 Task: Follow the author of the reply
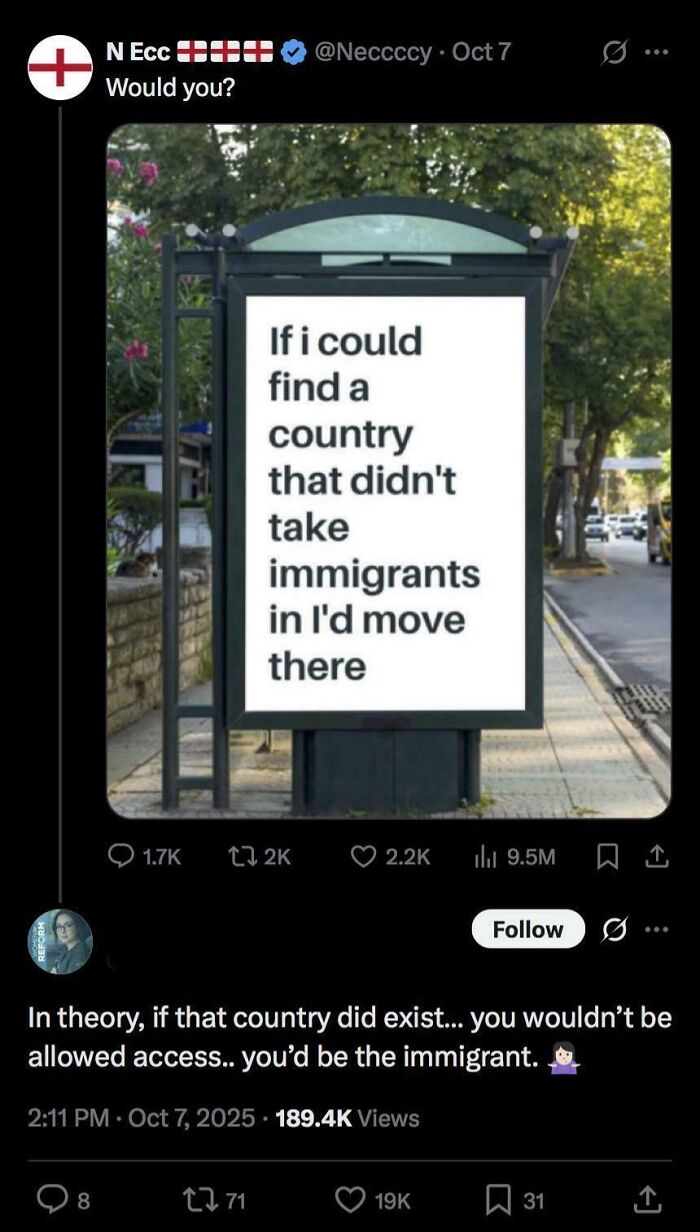(x=527, y=929)
